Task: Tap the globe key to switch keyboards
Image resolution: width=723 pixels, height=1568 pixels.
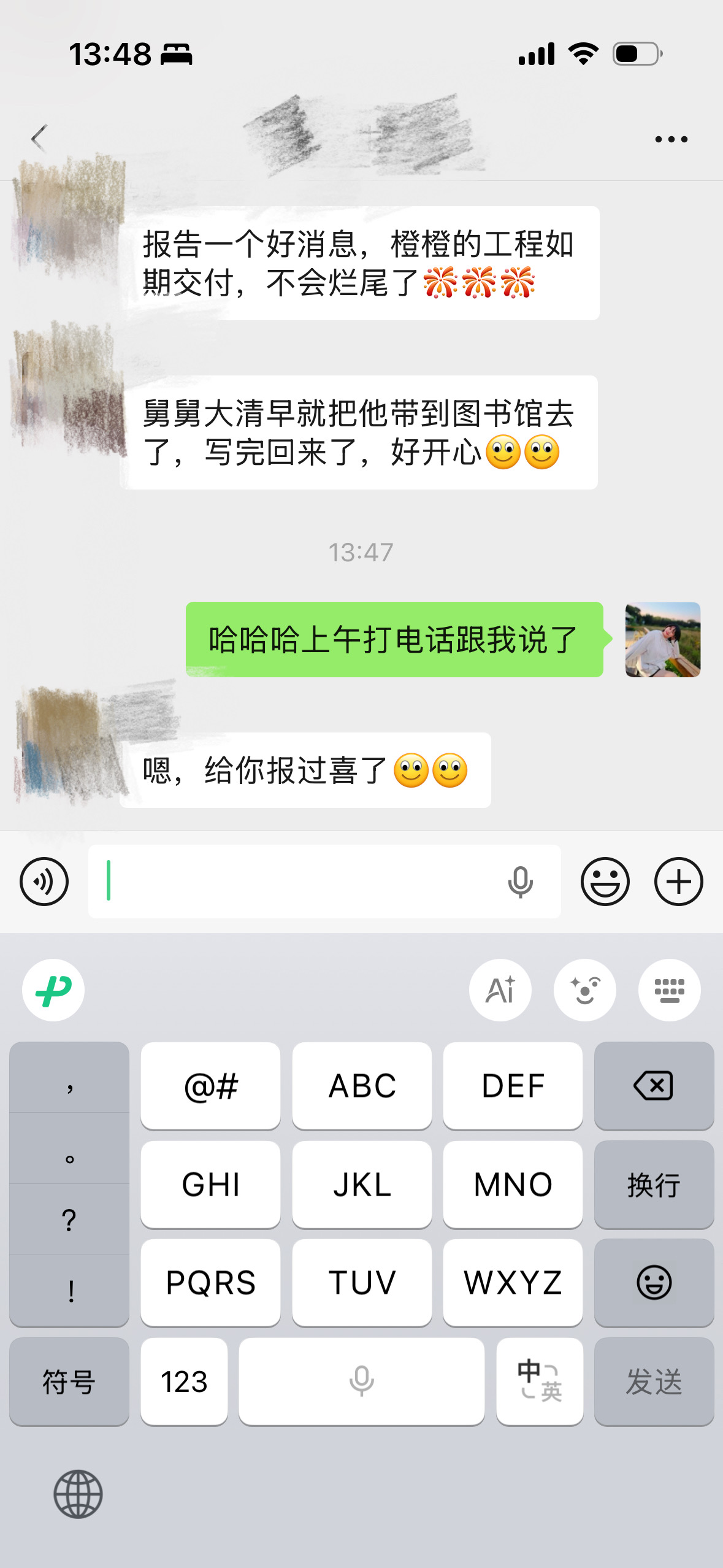Action: [x=78, y=1494]
